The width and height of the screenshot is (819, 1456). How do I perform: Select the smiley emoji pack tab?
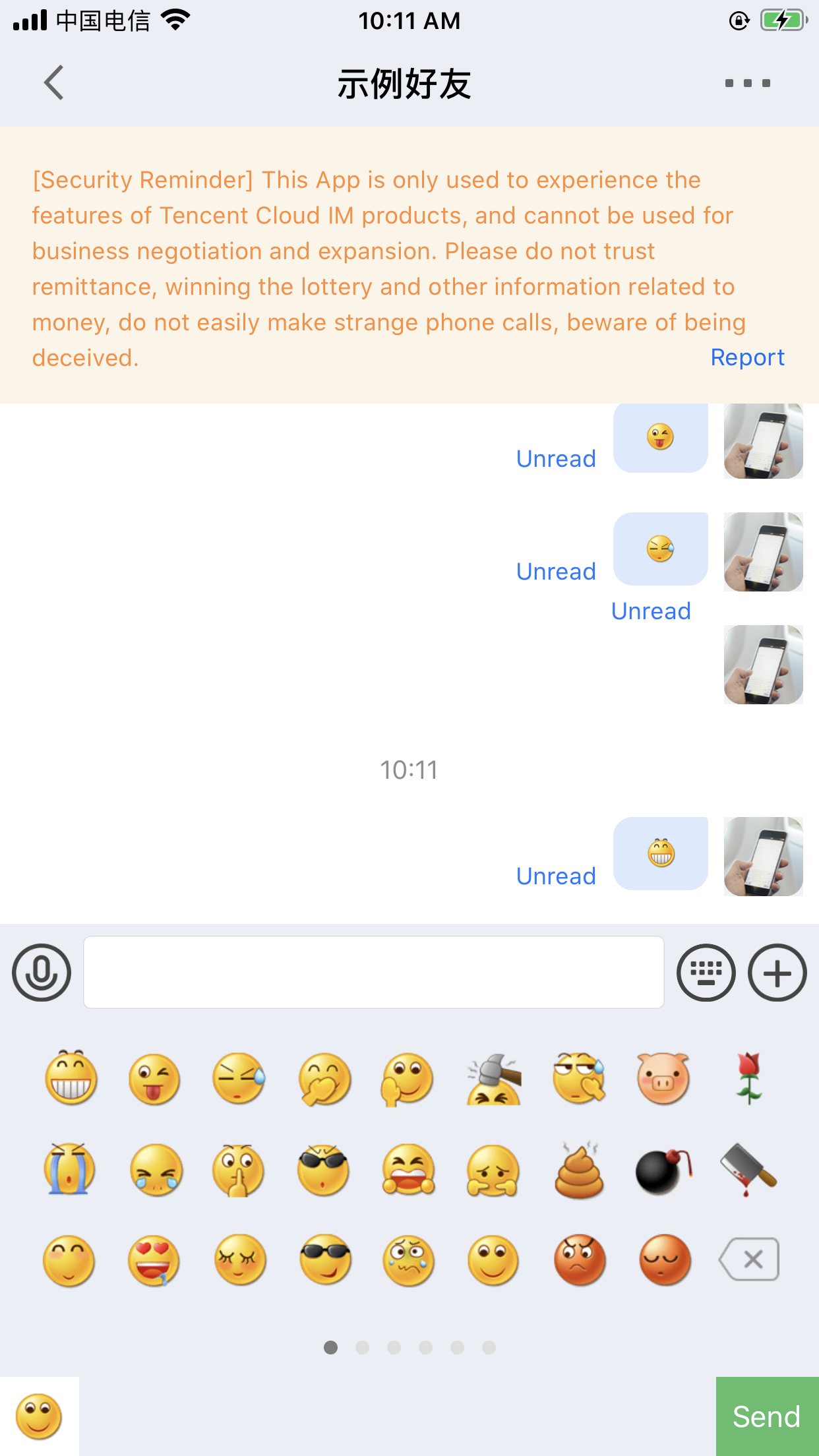click(39, 1416)
